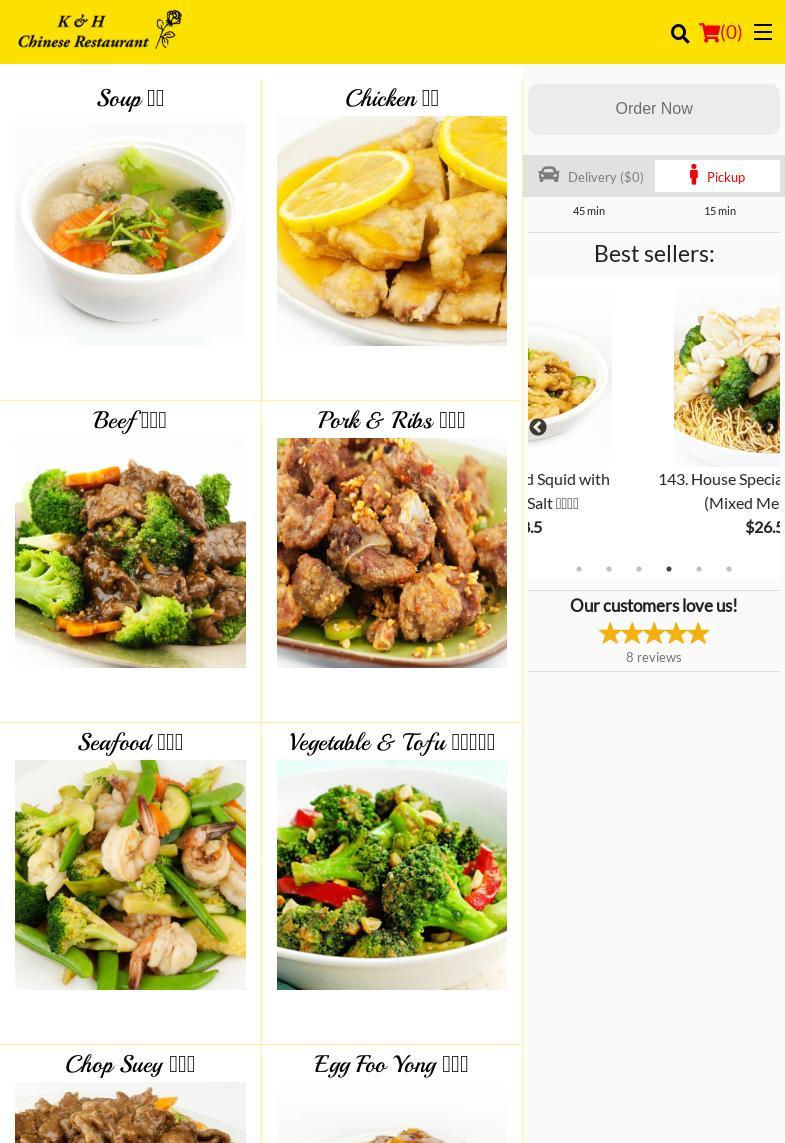The height and width of the screenshot is (1143, 785).
Task: Browse the Beef category
Action: [x=130, y=552]
